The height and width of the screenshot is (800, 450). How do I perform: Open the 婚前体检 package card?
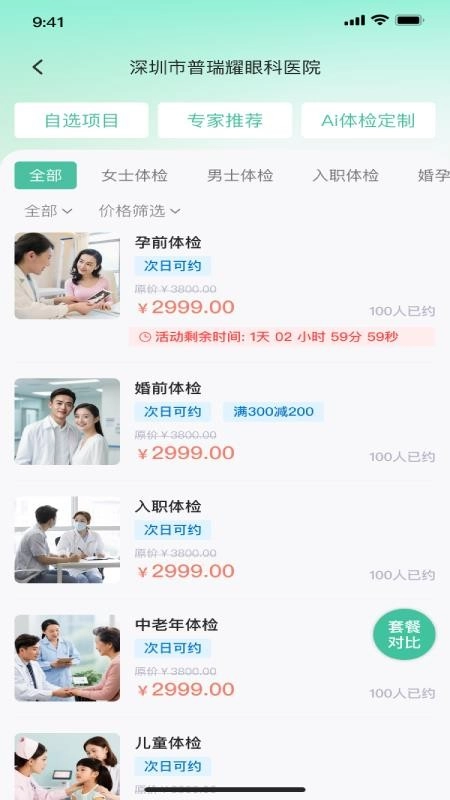pyautogui.click(x=225, y=421)
